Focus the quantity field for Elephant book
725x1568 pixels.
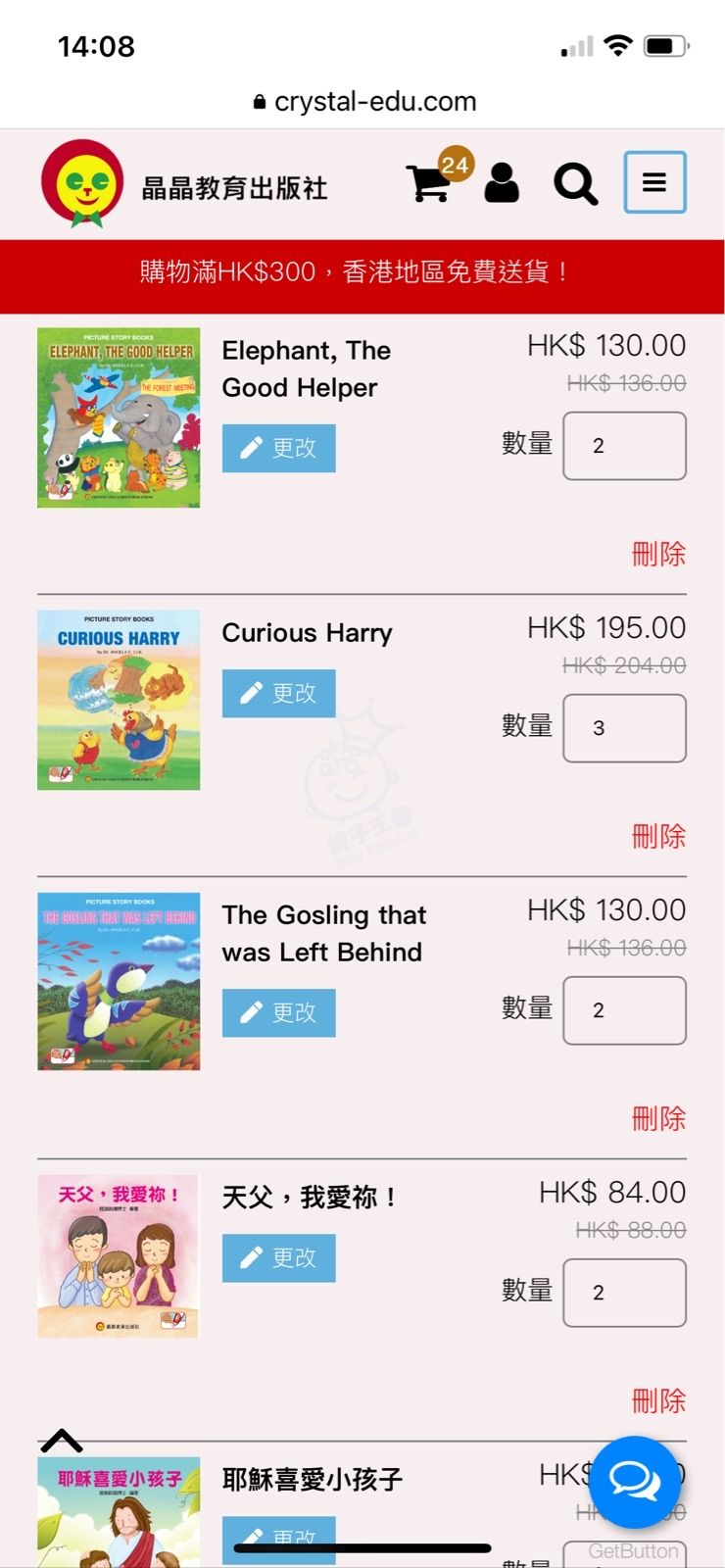tap(624, 446)
